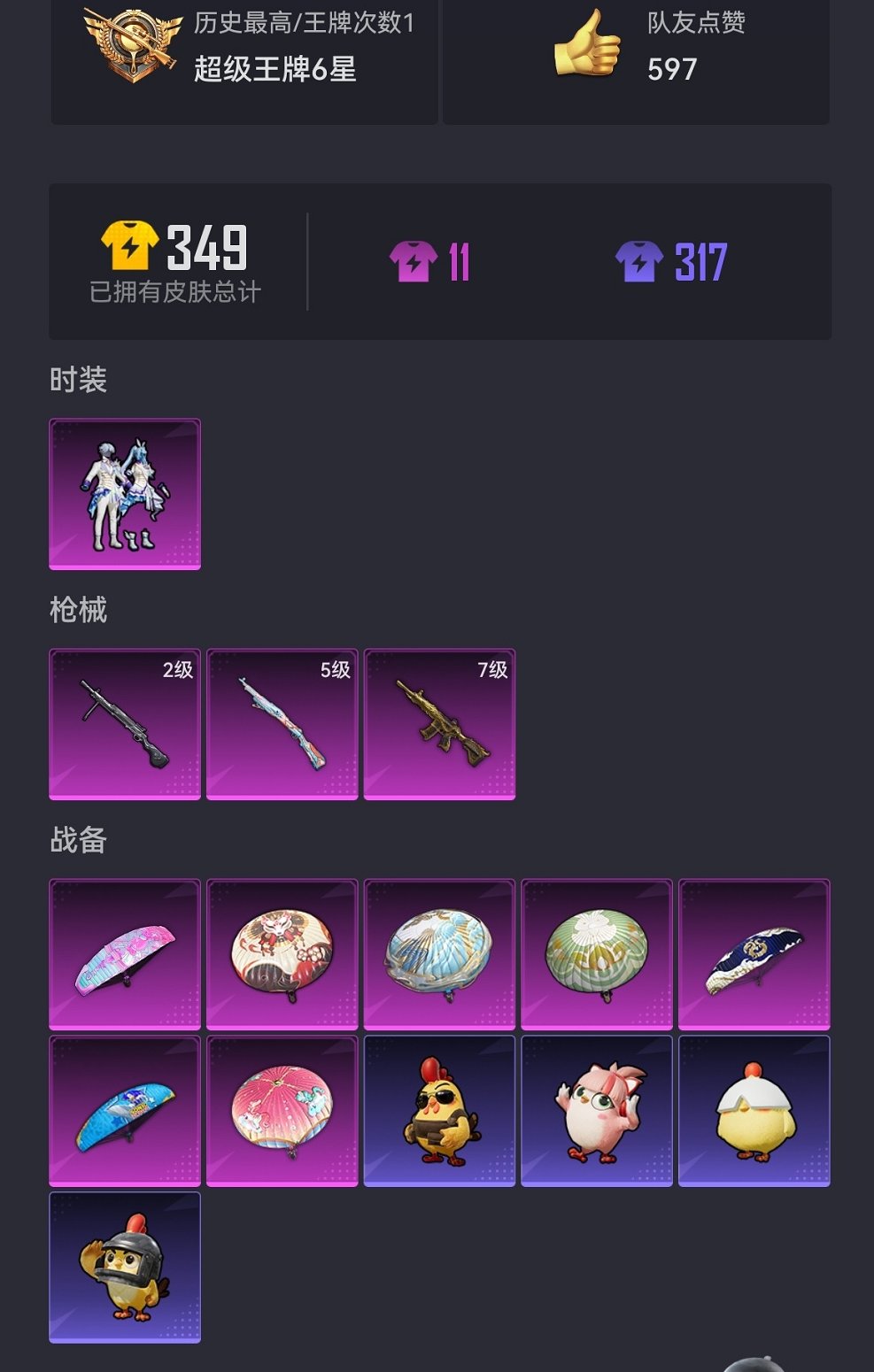Open the helmet saluting chick item
This screenshot has width=874, height=1372.
[125, 1268]
